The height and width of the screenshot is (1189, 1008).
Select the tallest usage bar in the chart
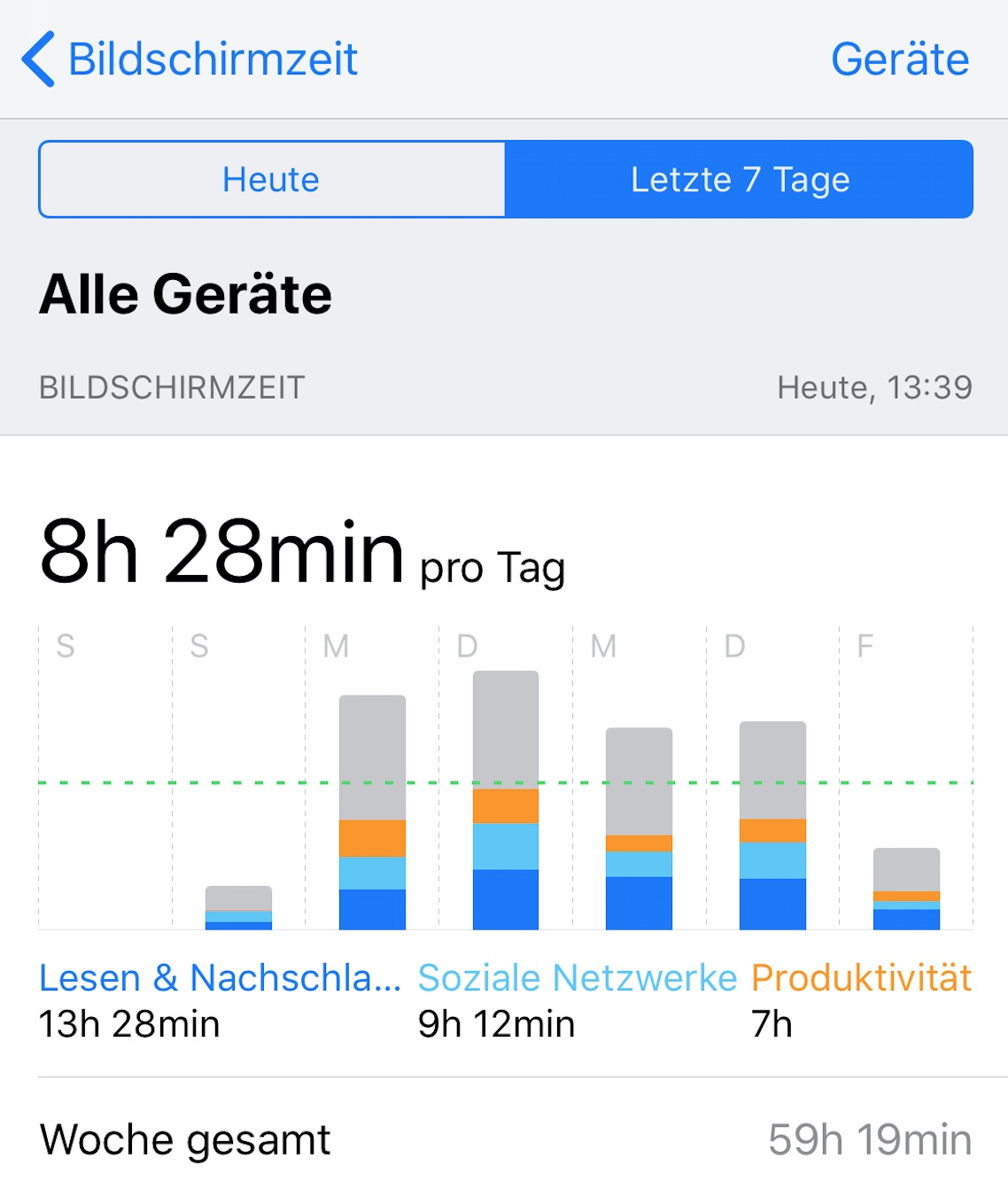506,799
